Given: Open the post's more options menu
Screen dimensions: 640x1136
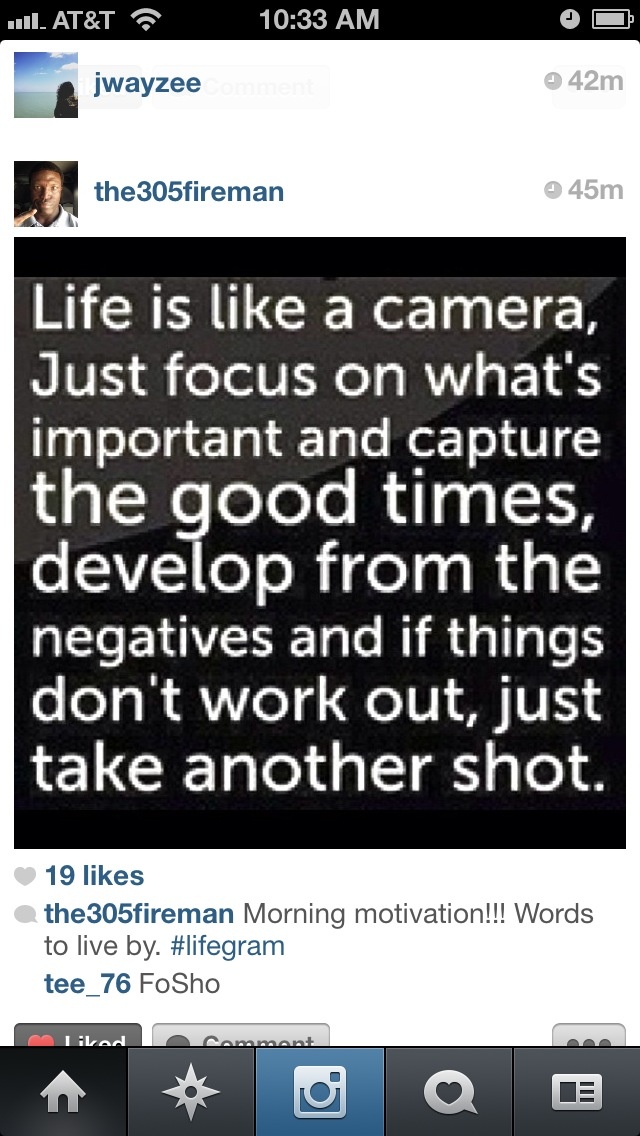Looking at the screenshot, I should [x=589, y=1036].
